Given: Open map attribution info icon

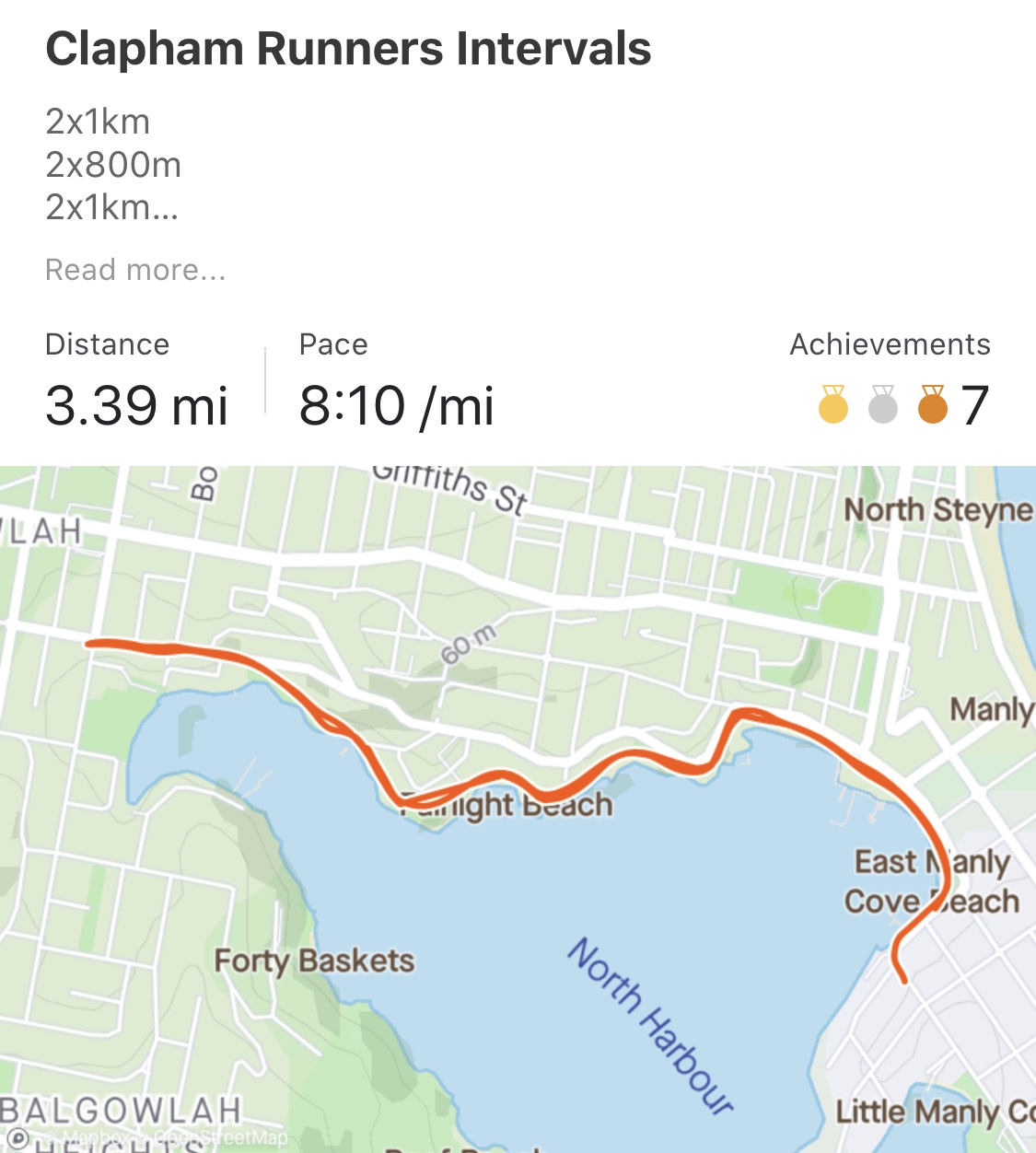Looking at the screenshot, I should click(17, 1138).
